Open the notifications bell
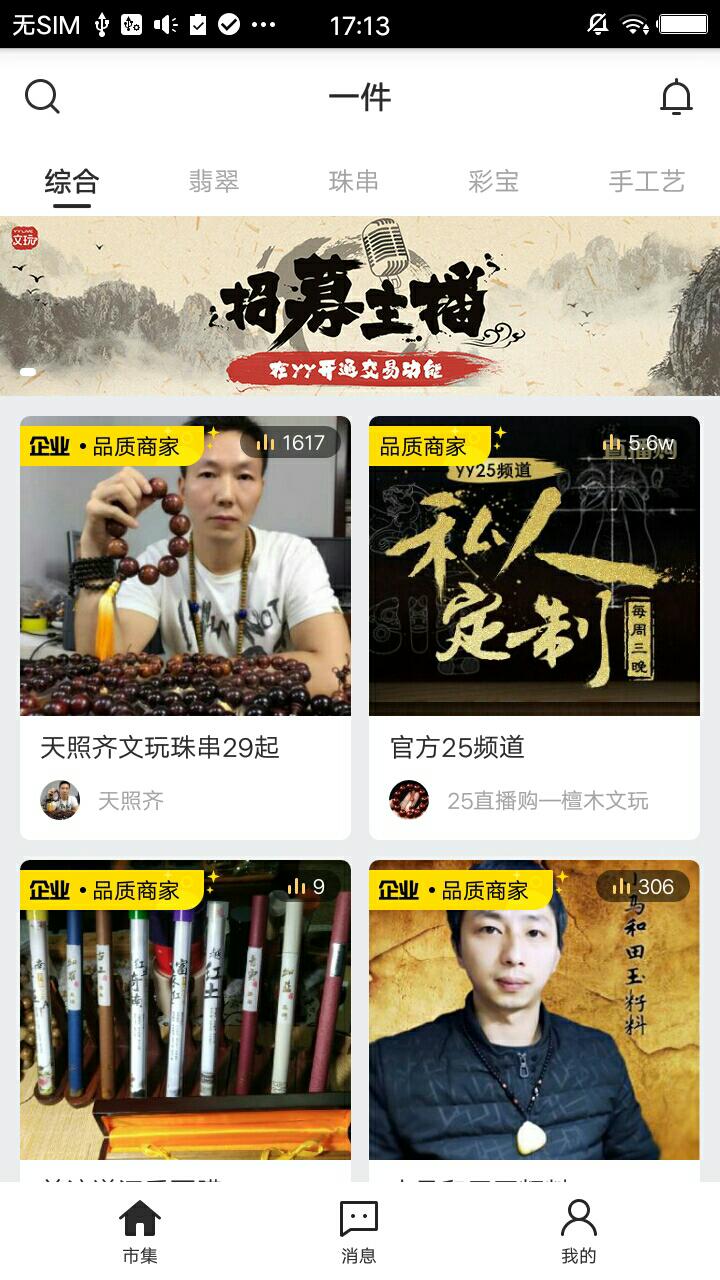Viewport: 720px width, 1280px height. tap(676, 97)
